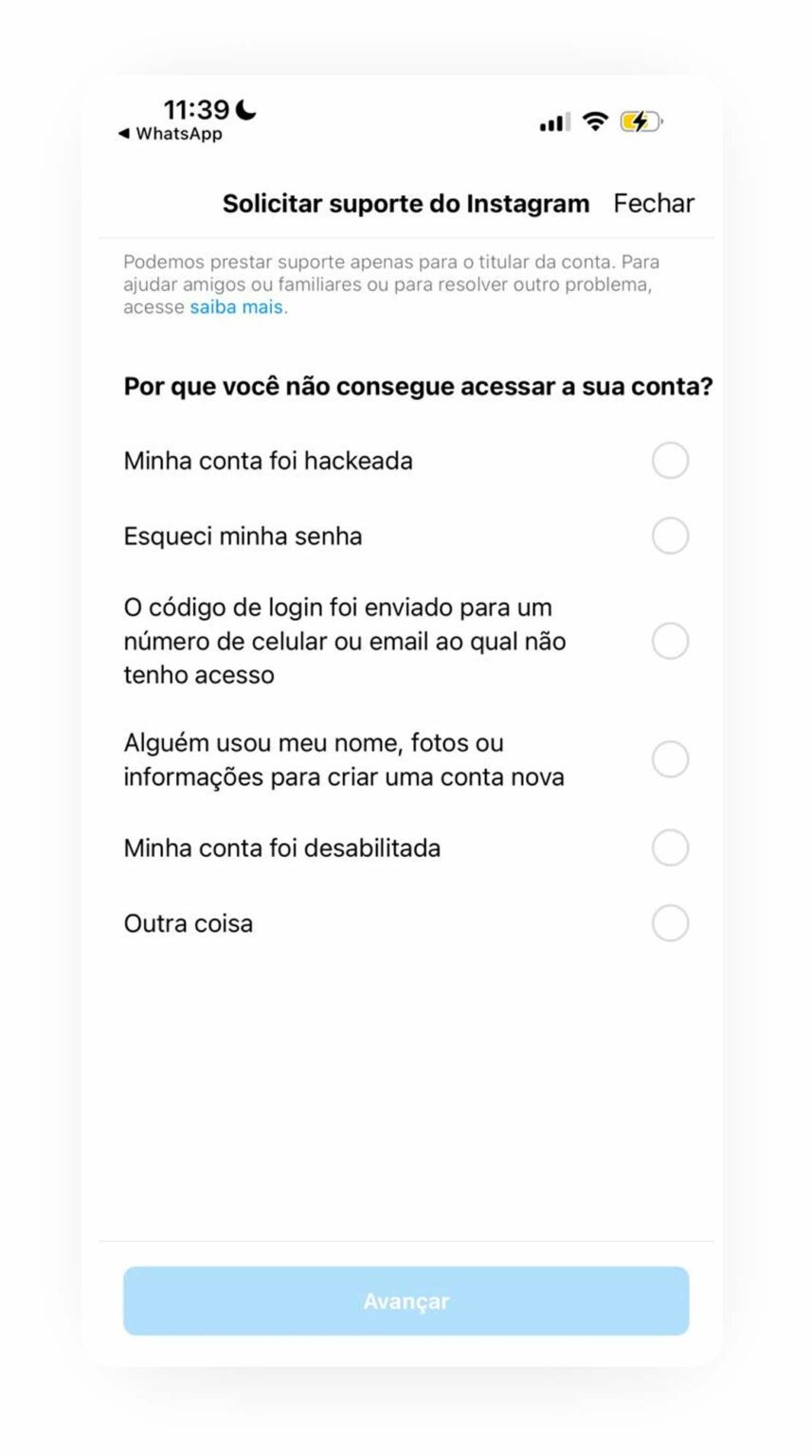Viewport: 812px width, 1456px height.
Task: Open the 'saiba mais' link
Action: pyautogui.click(x=237, y=306)
